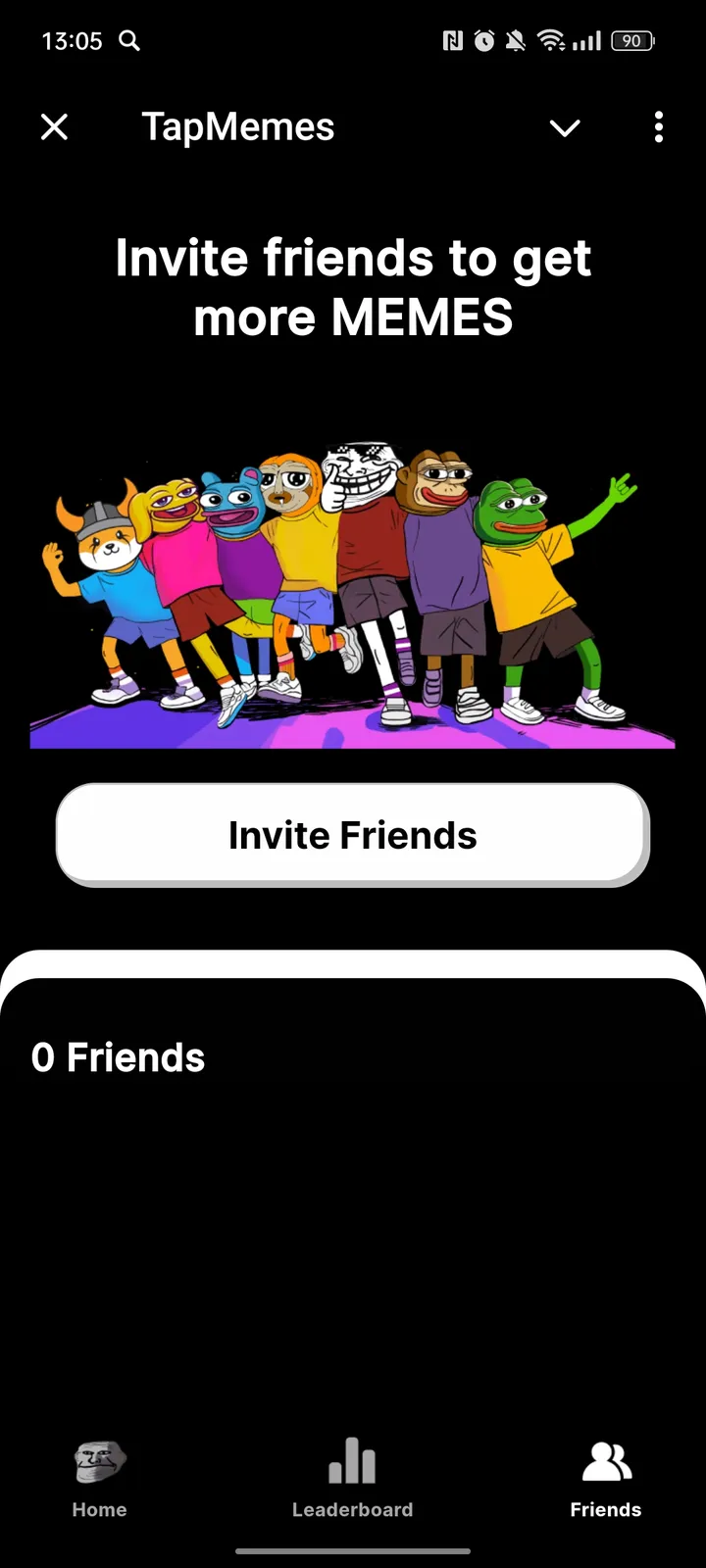Collapse the TapMemes mini app via chevron
This screenshot has height=1568, width=706.
point(565,128)
